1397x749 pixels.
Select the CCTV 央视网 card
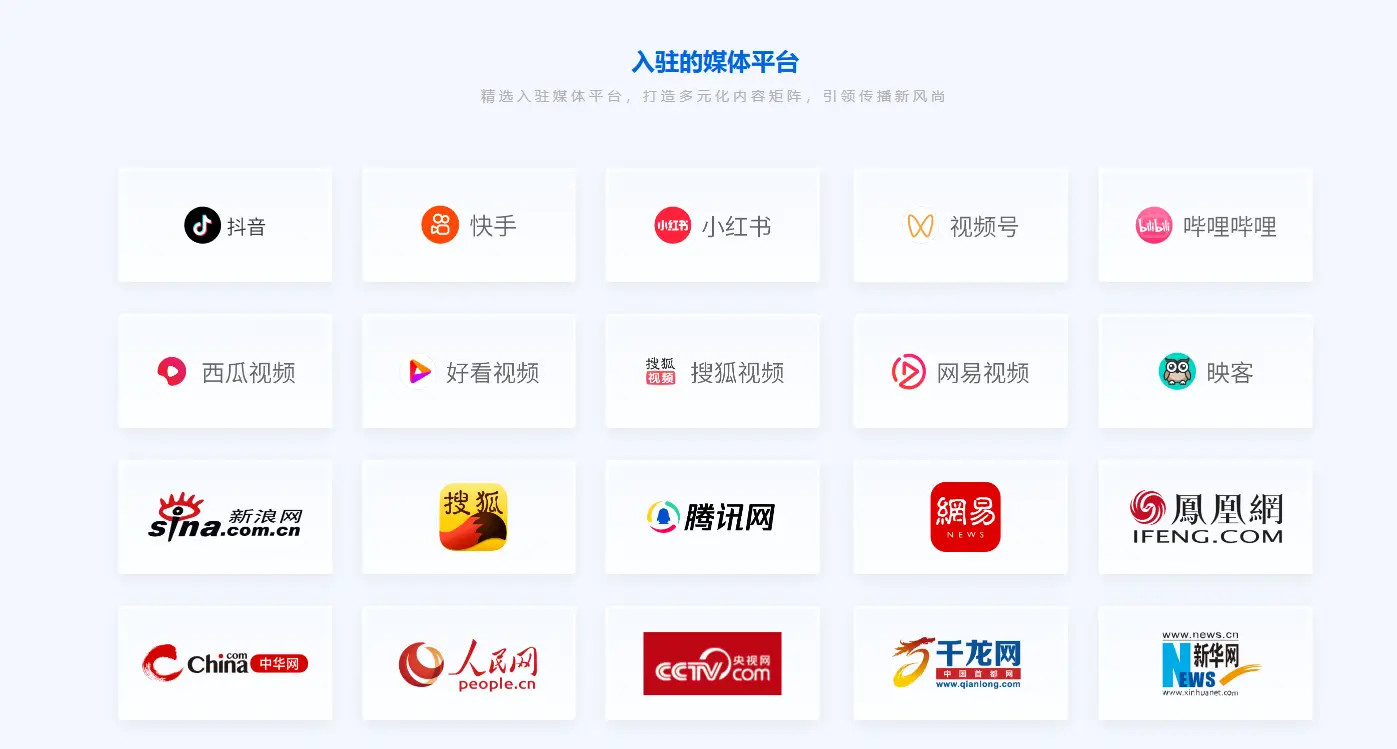click(x=712, y=663)
